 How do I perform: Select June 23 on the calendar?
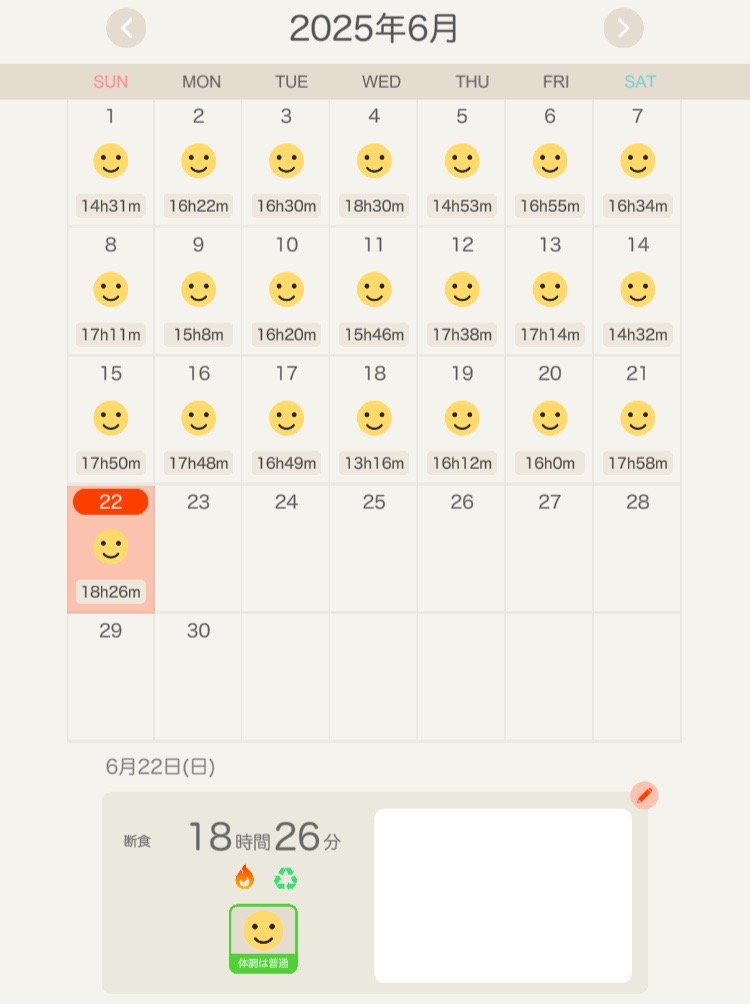pos(198,548)
